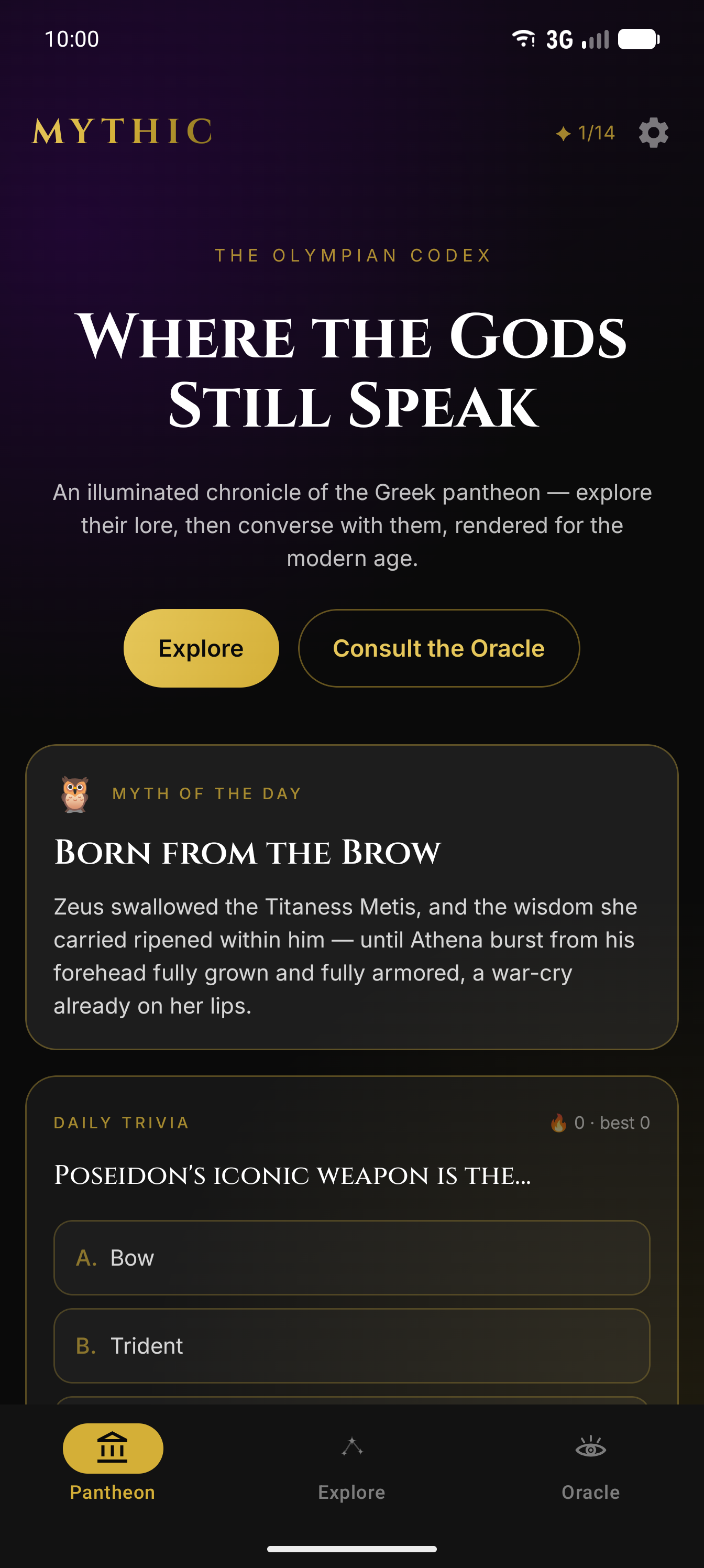Screen dimensions: 704x1568
Task: Open the settings gear
Action: pyautogui.click(x=654, y=133)
